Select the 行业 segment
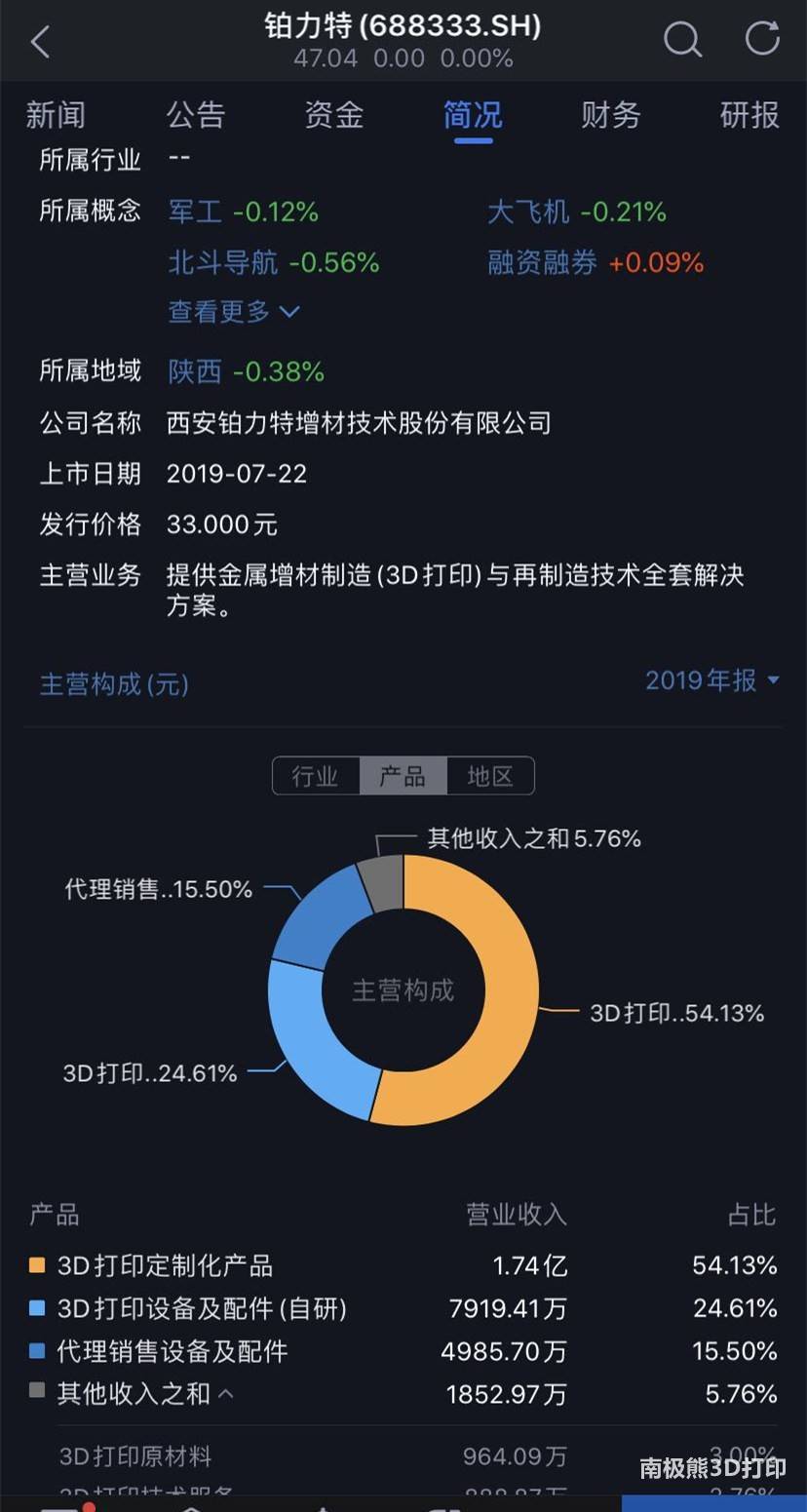This screenshot has height=1512, width=807. [x=316, y=776]
